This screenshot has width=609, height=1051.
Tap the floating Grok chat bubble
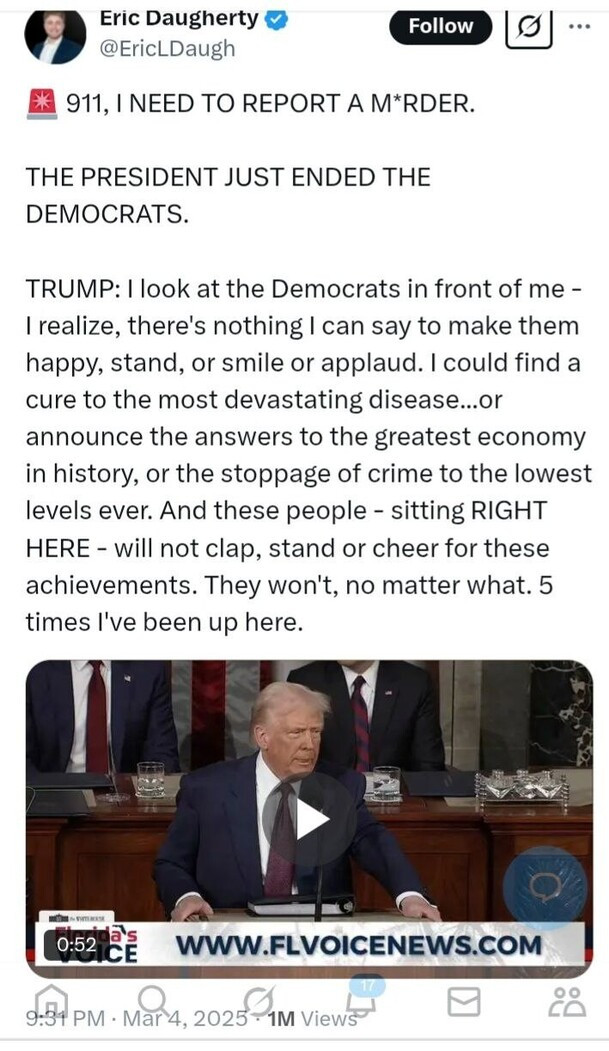click(545, 889)
